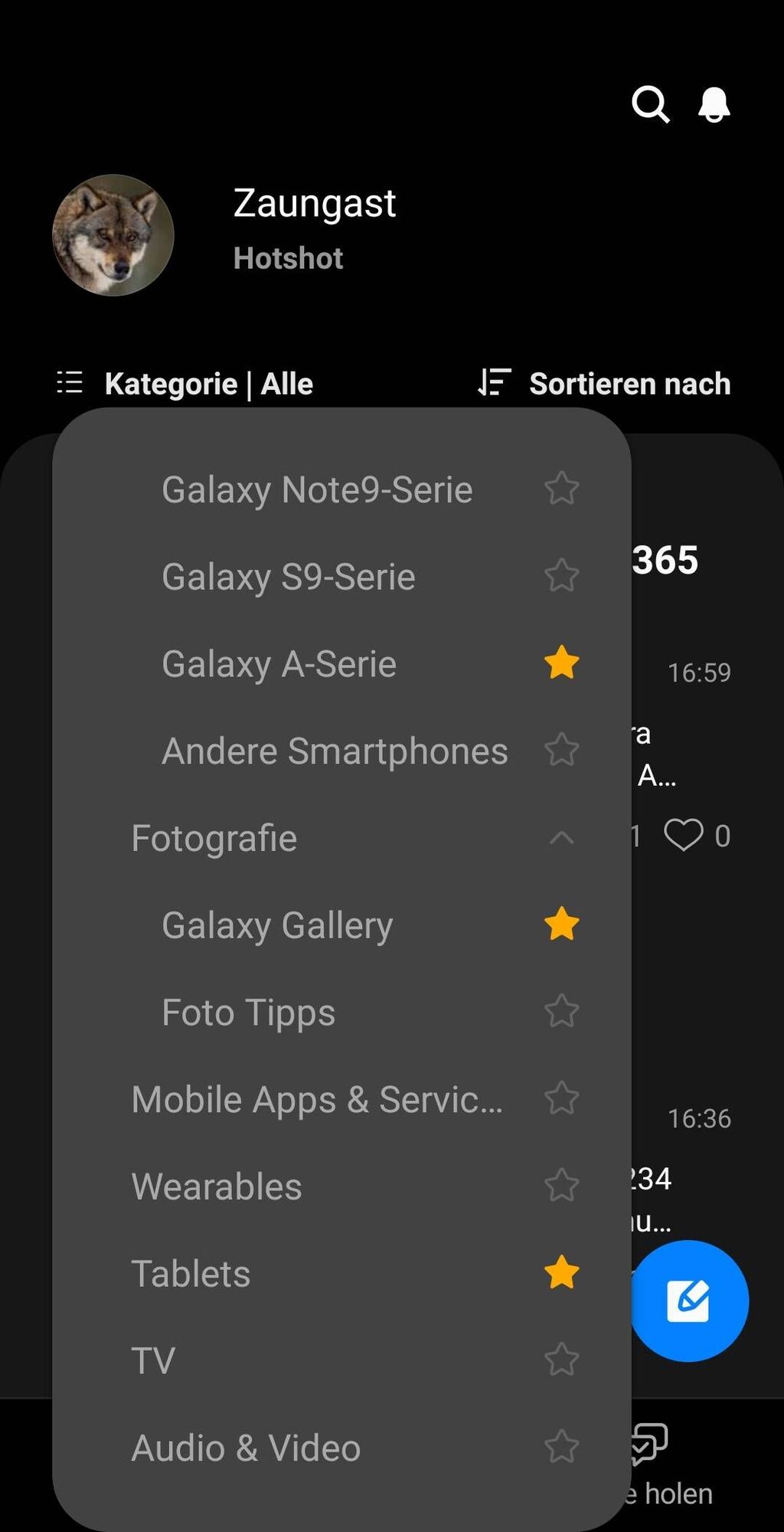Open the search magnifier
Screen dimensions: 784x1532
coord(650,104)
